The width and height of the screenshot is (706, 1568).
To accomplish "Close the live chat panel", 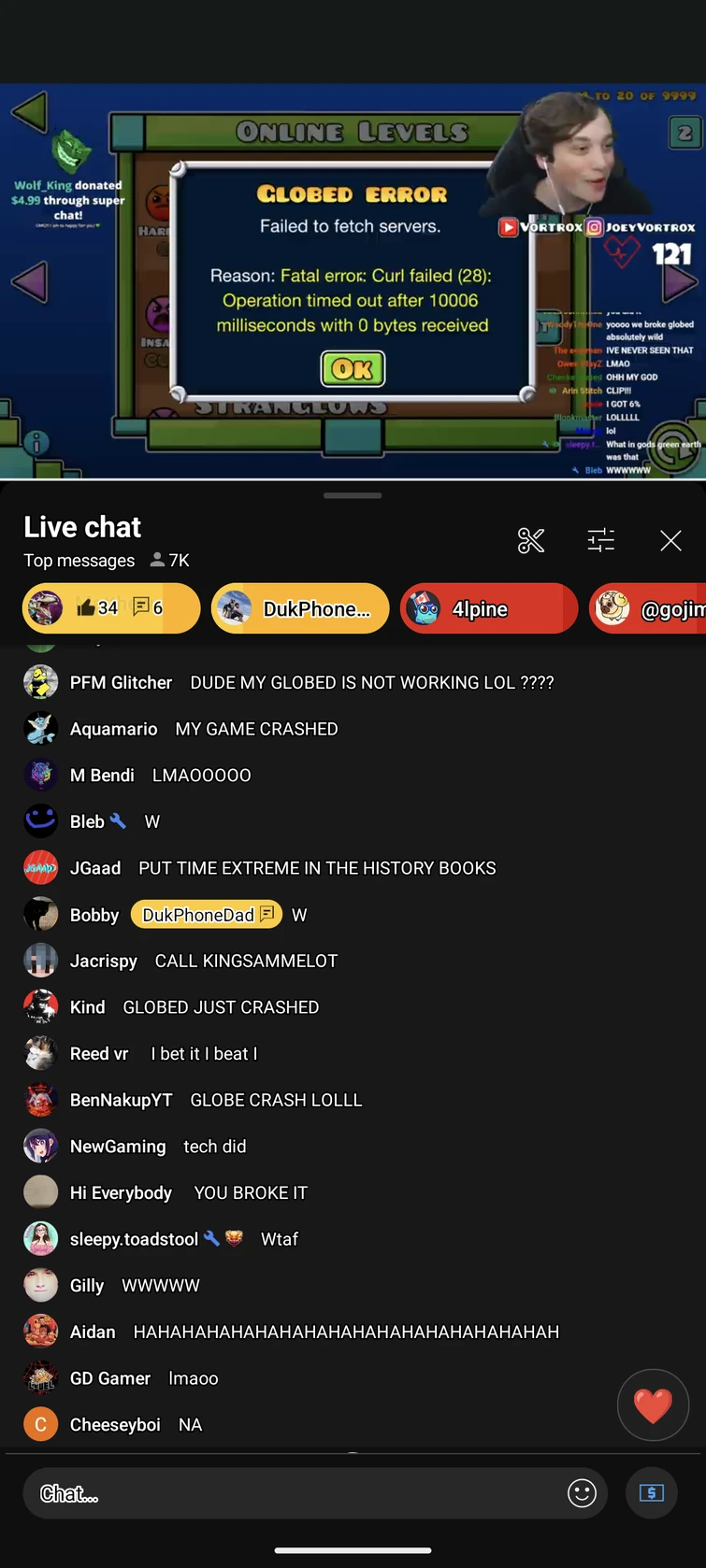I will [670, 540].
